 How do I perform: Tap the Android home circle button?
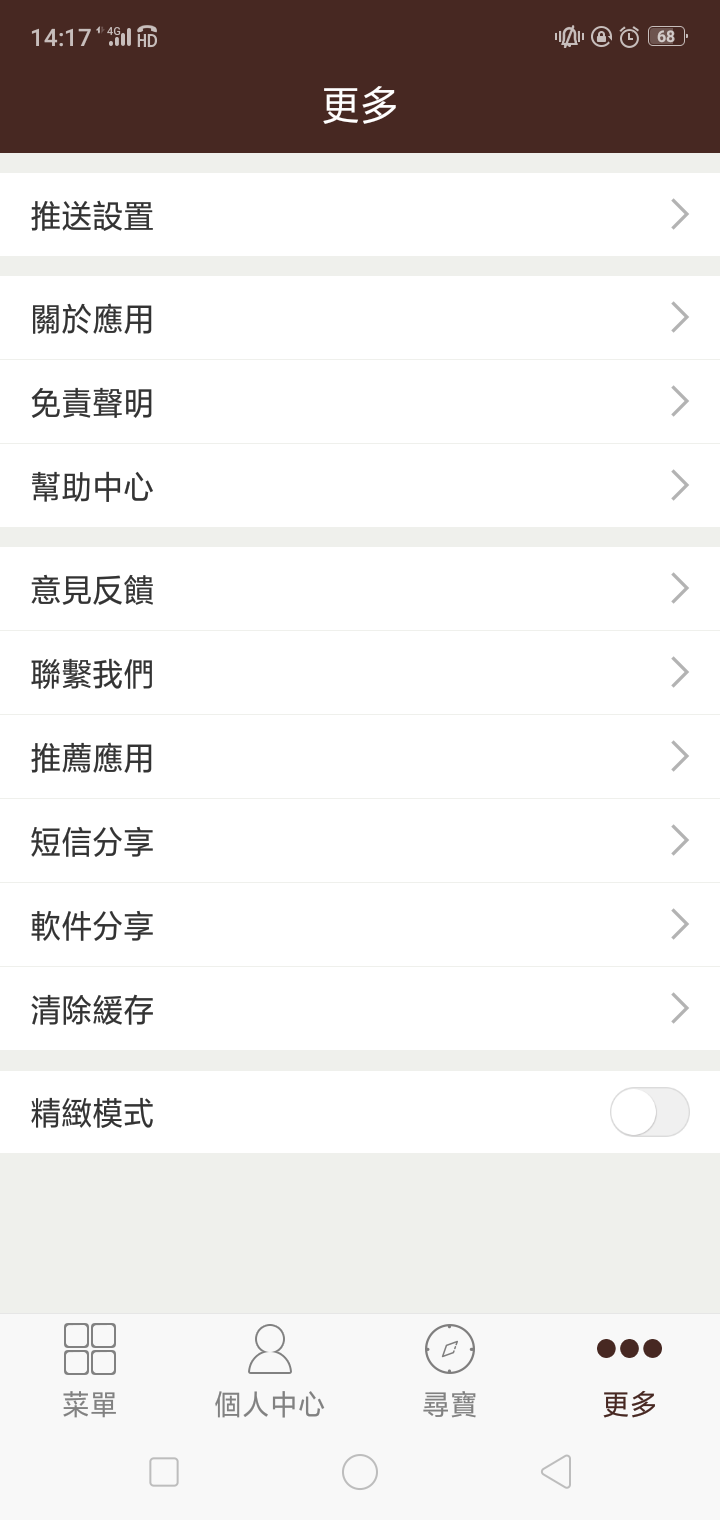point(360,1472)
